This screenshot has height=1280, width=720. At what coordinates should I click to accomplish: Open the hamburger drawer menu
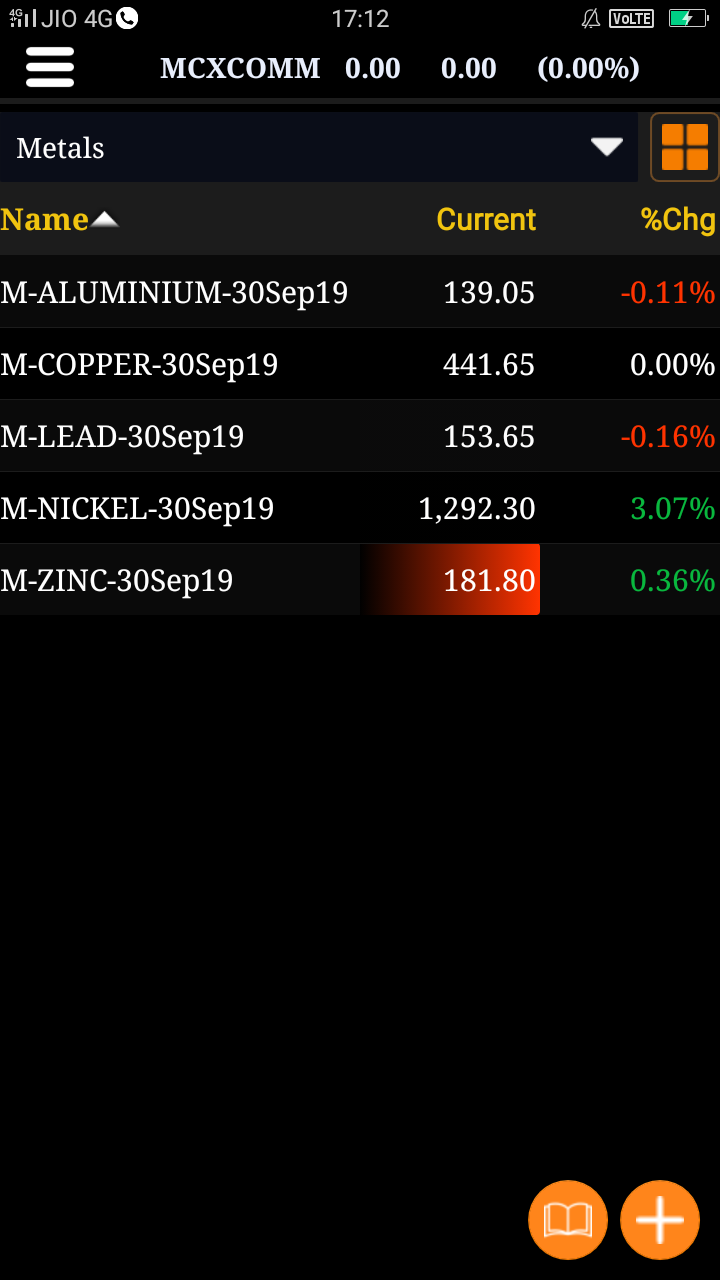tap(50, 68)
